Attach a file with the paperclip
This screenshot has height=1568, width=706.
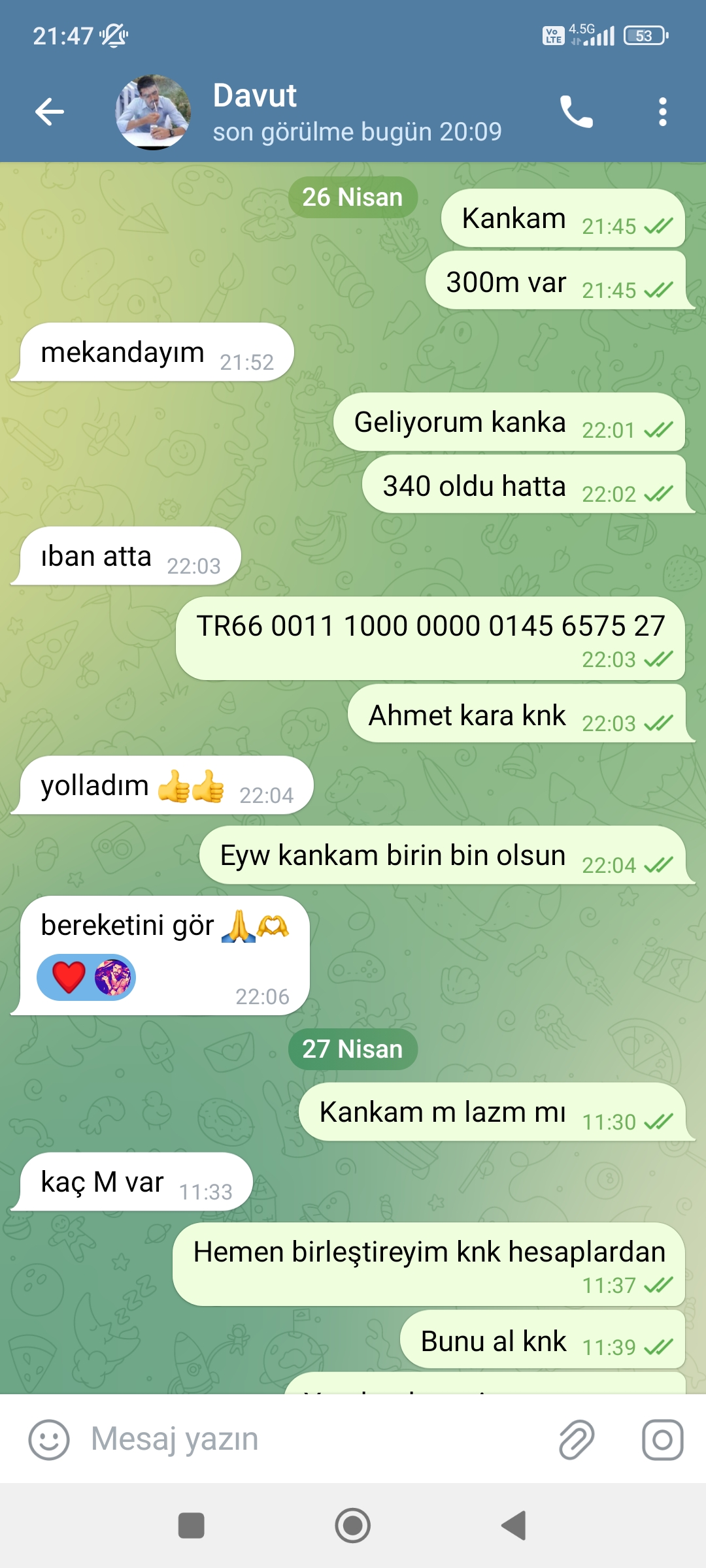[577, 1439]
